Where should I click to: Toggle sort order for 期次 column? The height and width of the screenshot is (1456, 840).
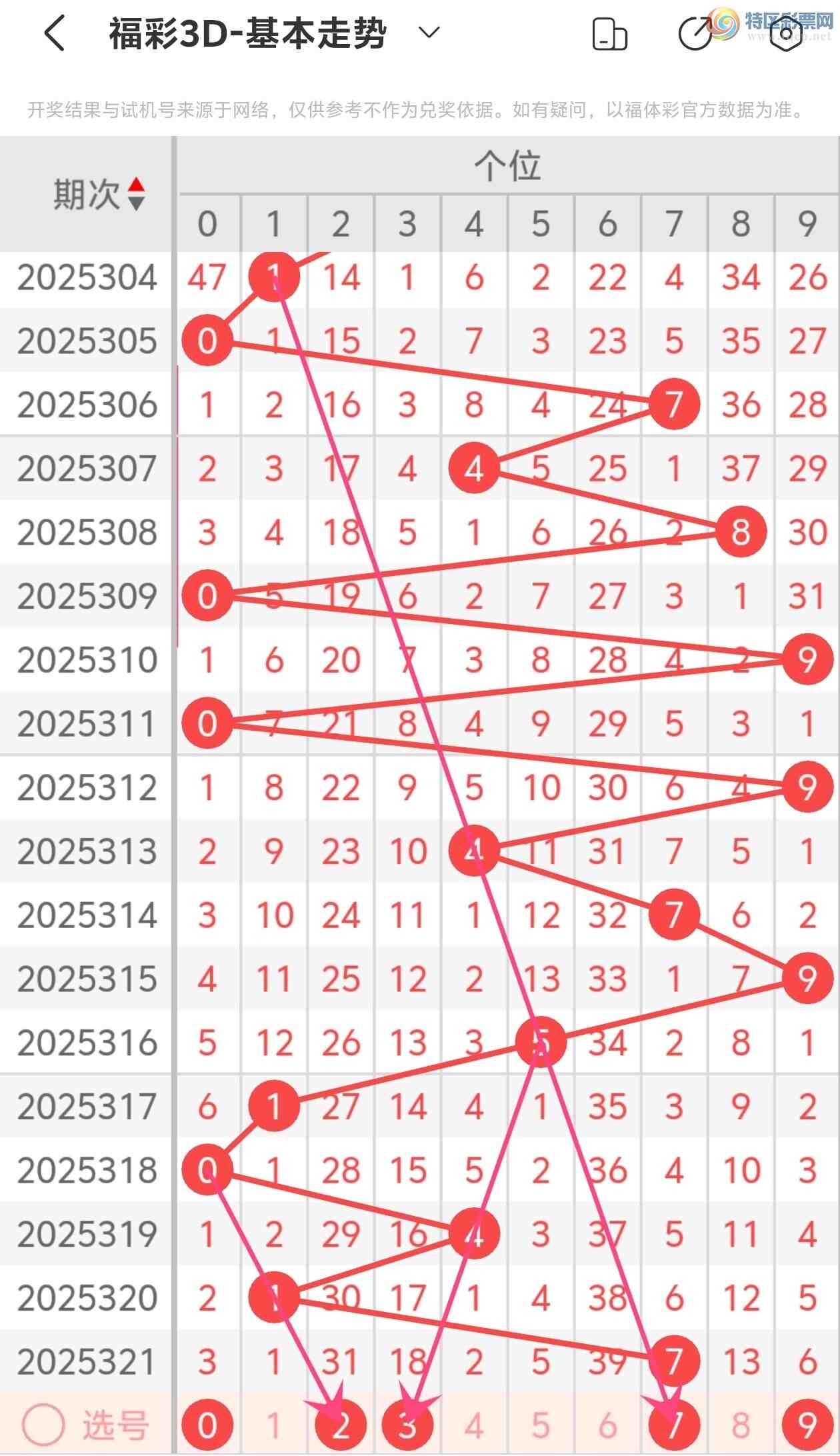click(136, 193)
